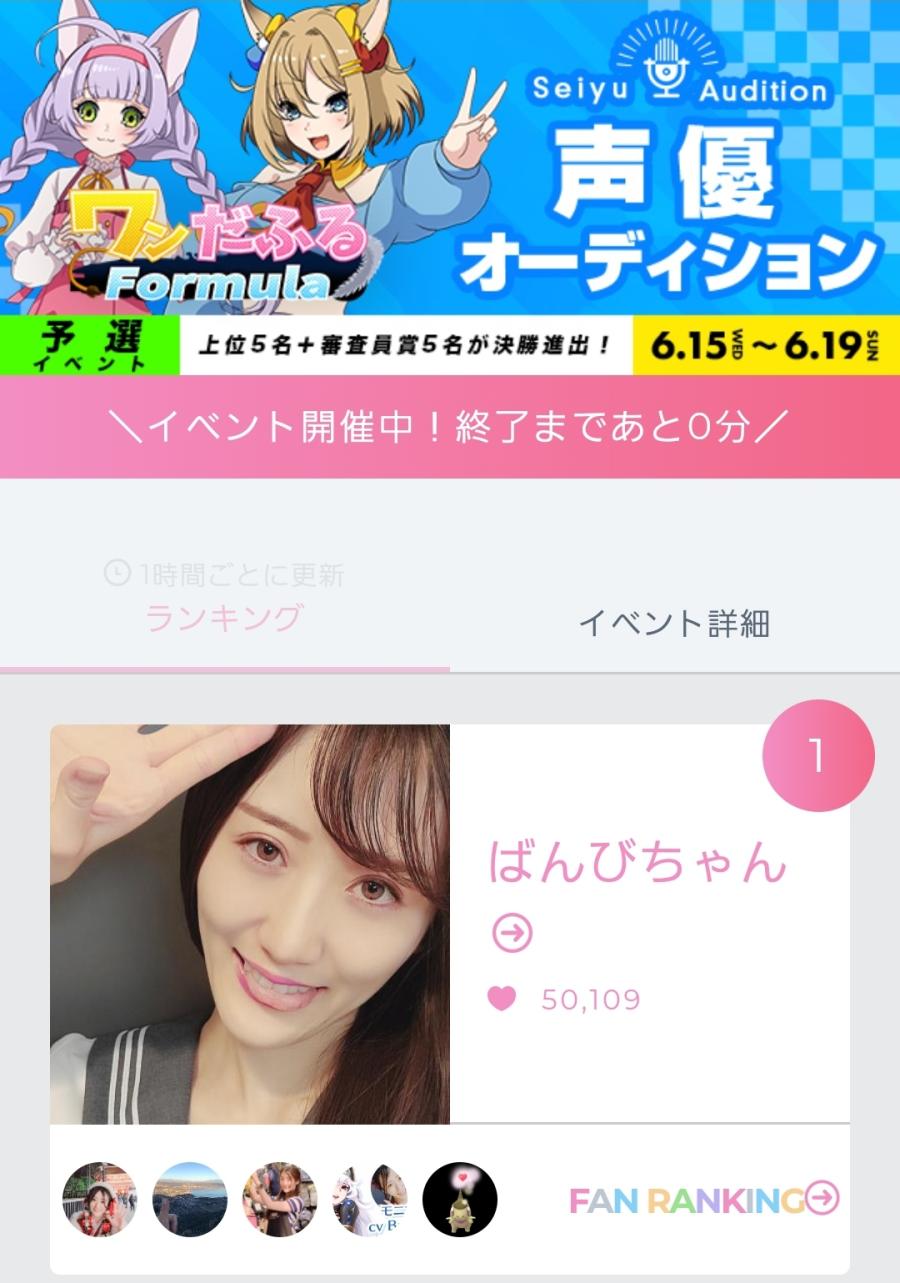
Task: Switch to the イベント詳細 tab
Action: pos(674,623)
